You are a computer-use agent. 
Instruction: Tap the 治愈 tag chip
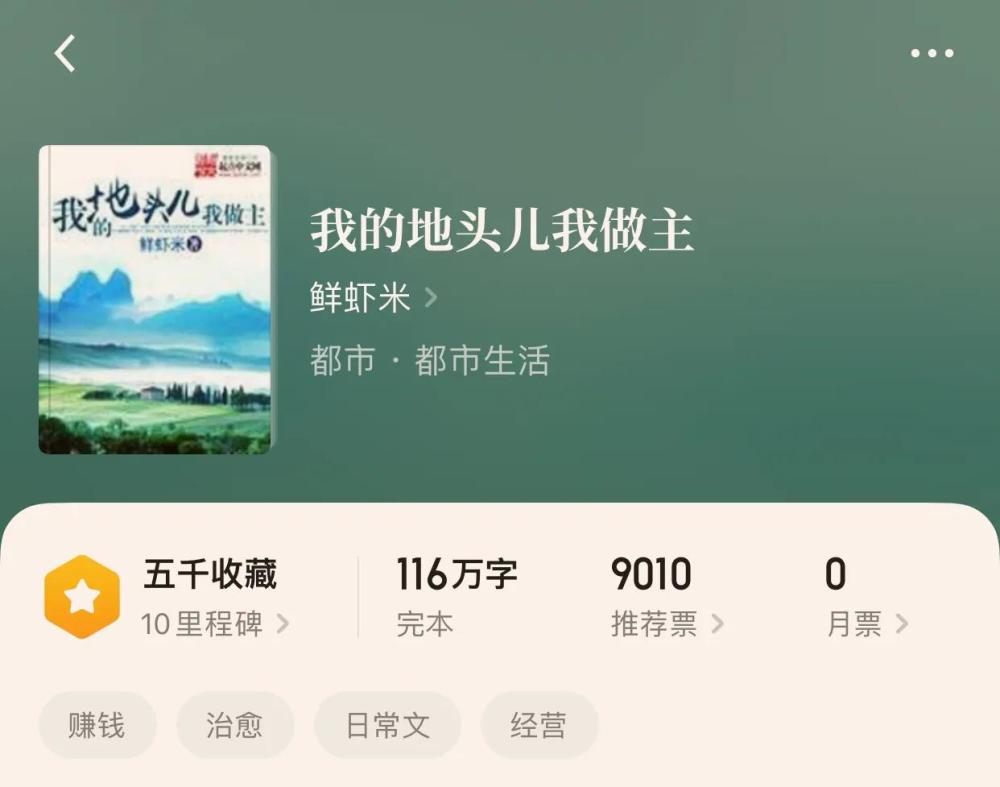pos(235,725)
